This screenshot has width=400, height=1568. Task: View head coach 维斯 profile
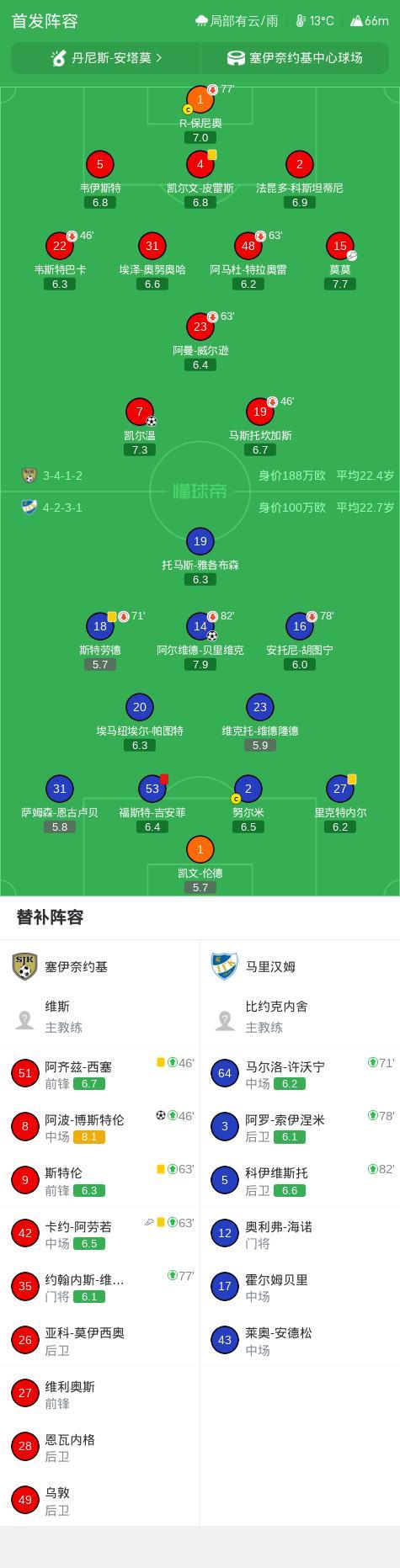click(100, 1017)
